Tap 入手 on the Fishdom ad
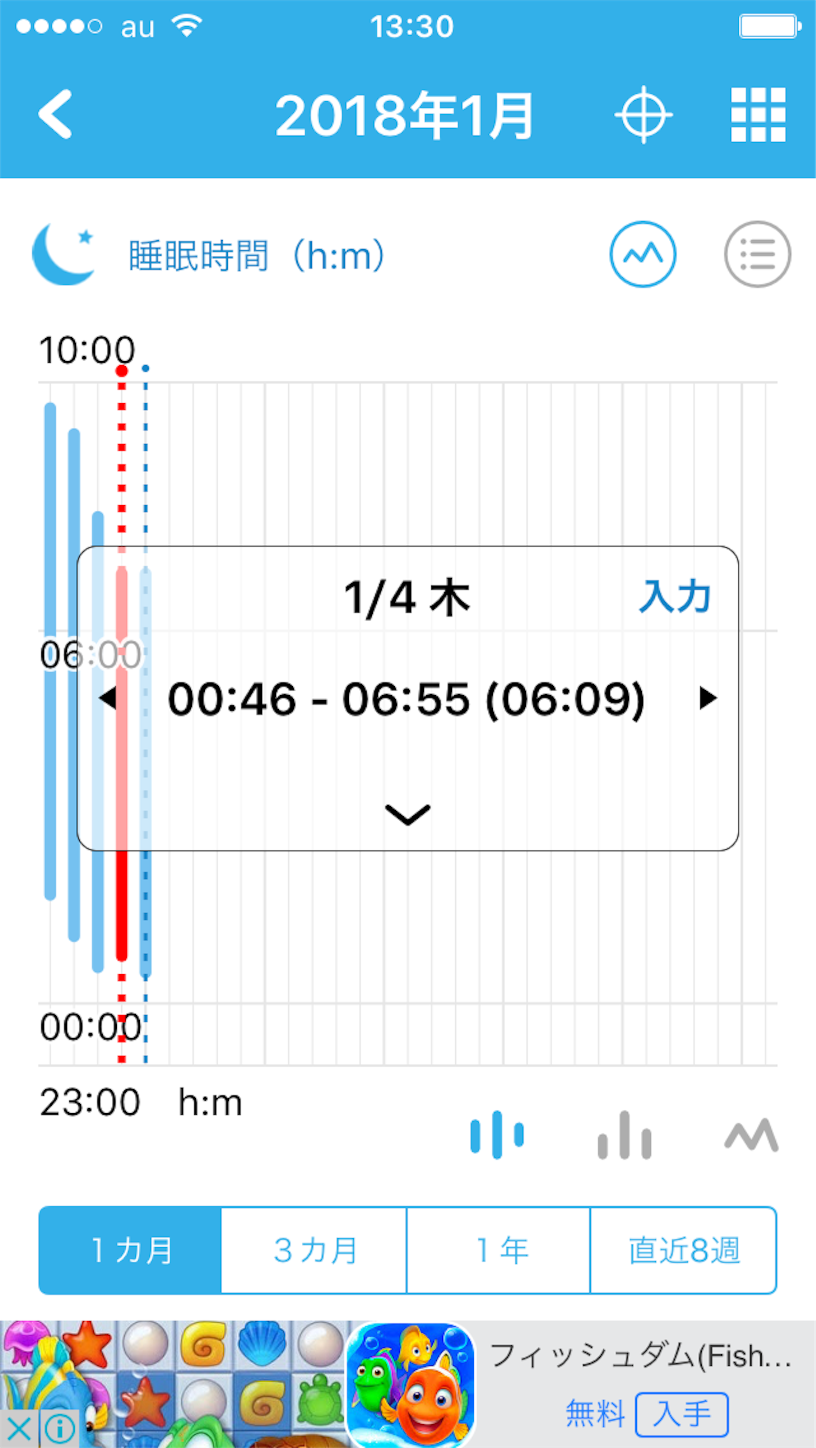Screen dimensions: 816x1448 click(682, 1414)
